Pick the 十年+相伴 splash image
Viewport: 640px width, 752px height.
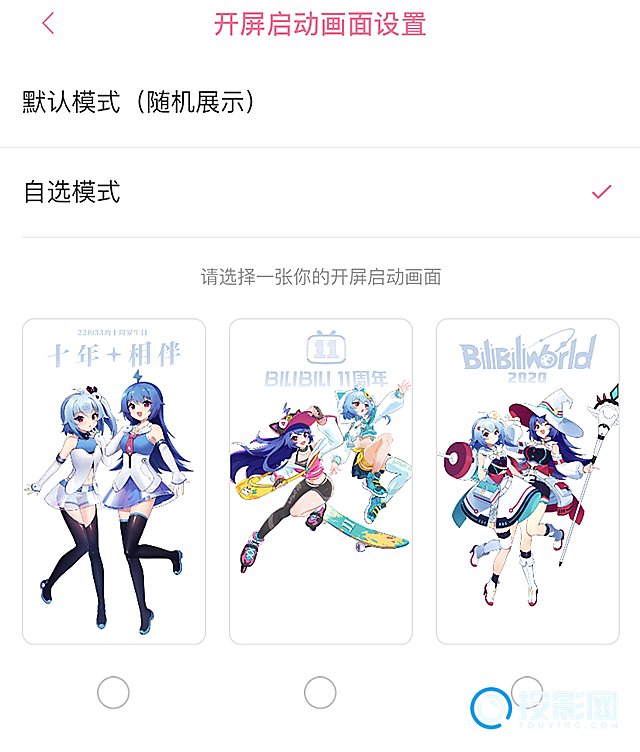(114, 481)
